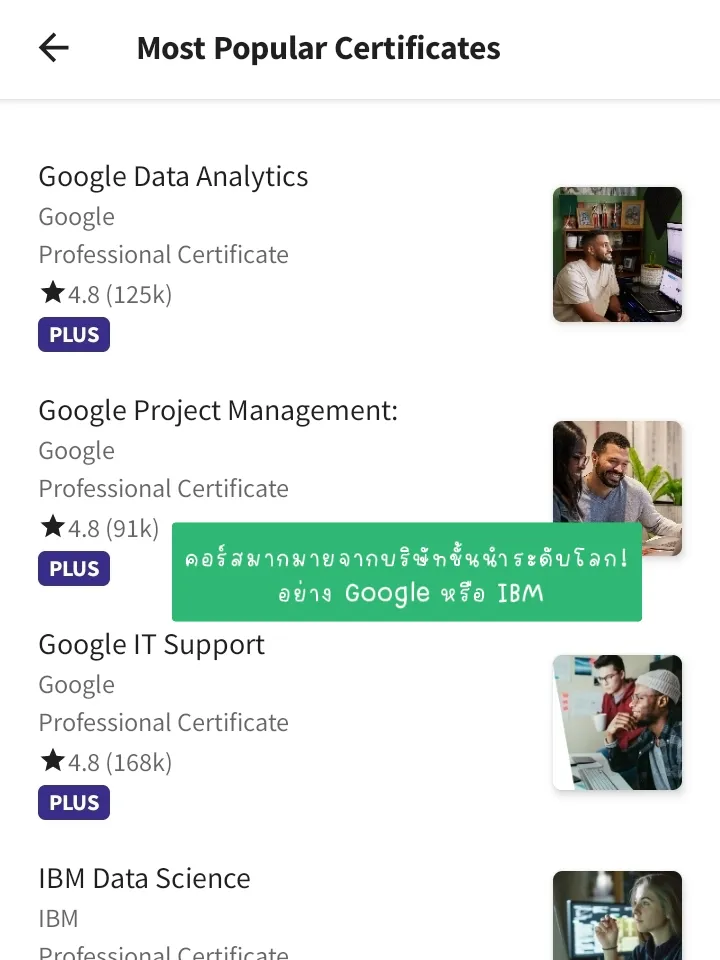The width and height of the screenshot is (720, 960).
Task: Click the star icon beside Google Project Management rating
Action: (52, 527)
